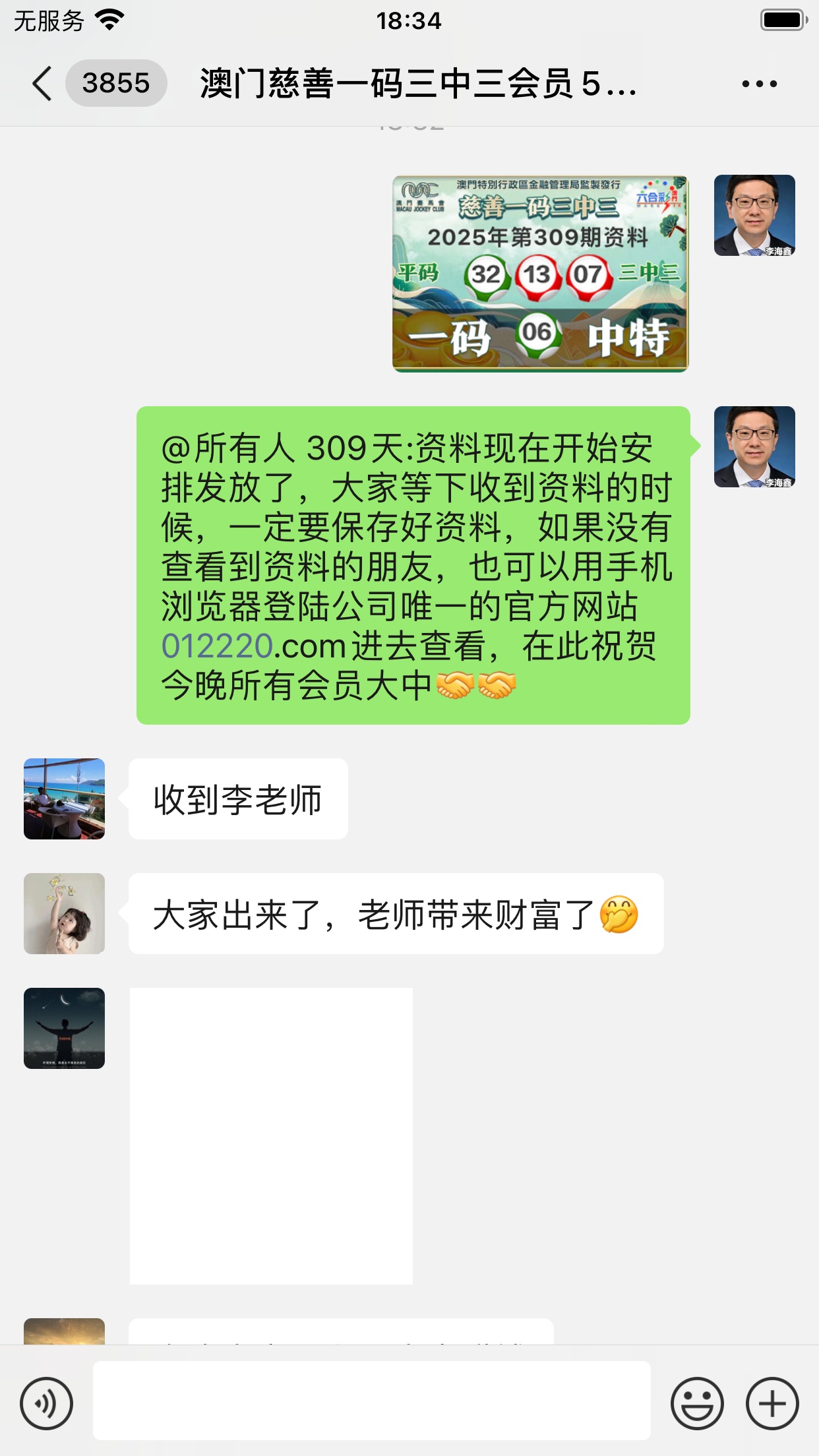Switch to voice message input

(x=46, y=1403)
